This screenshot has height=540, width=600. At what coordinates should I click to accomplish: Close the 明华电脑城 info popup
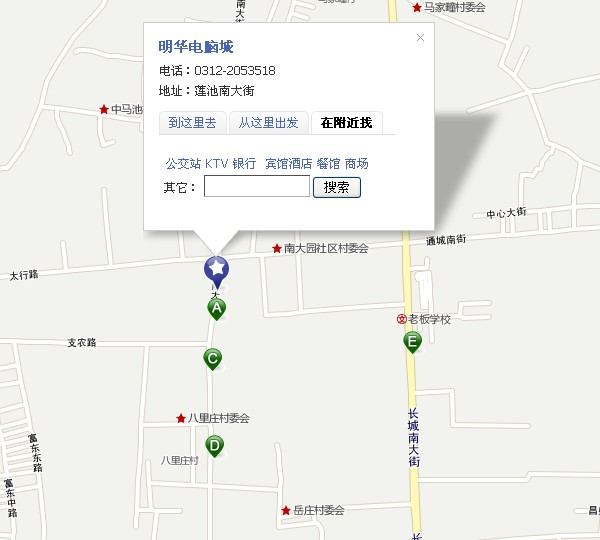click(x=420, y=38)
